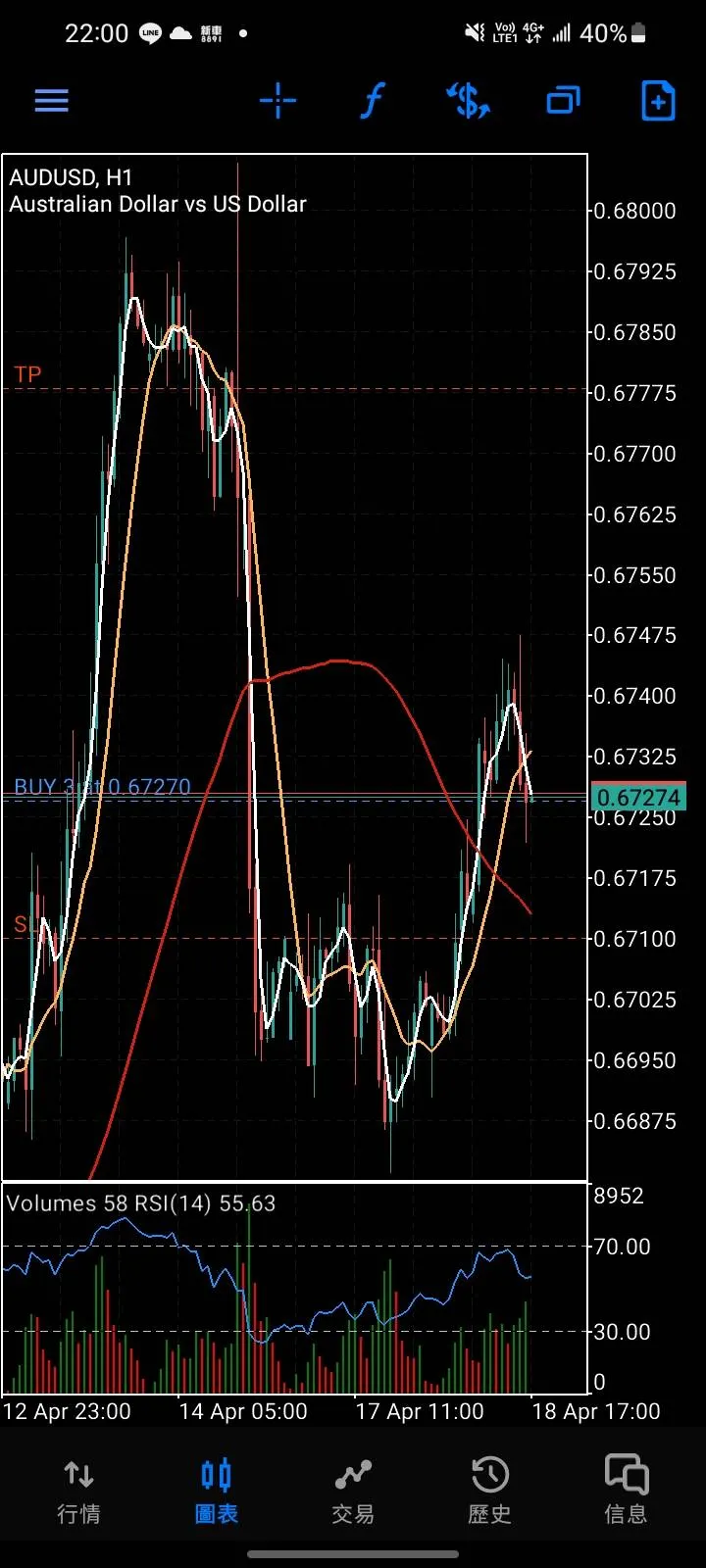Enable the crosshair cursor tool

pyautogui.click(x=277, y=101)
